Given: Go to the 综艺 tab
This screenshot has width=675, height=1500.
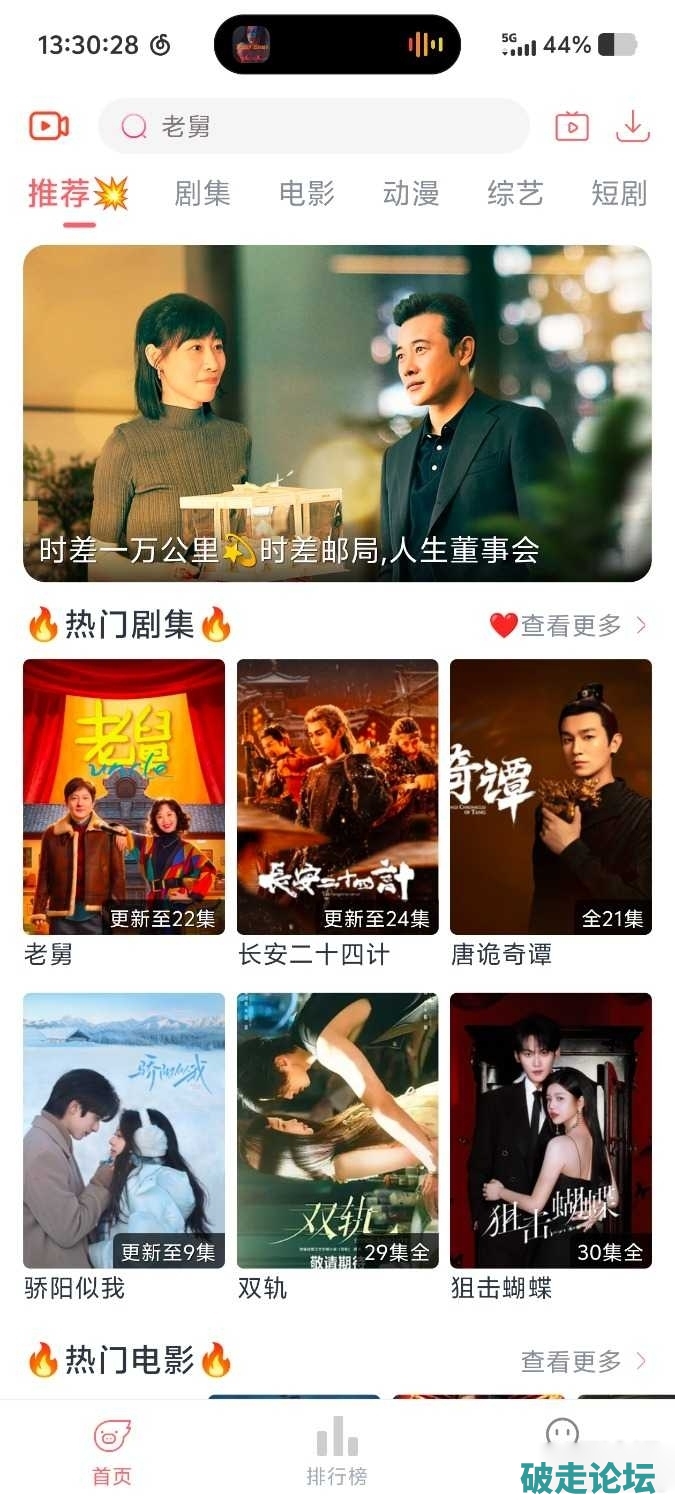Looking at the screenshot, I should tap(515, 193).
